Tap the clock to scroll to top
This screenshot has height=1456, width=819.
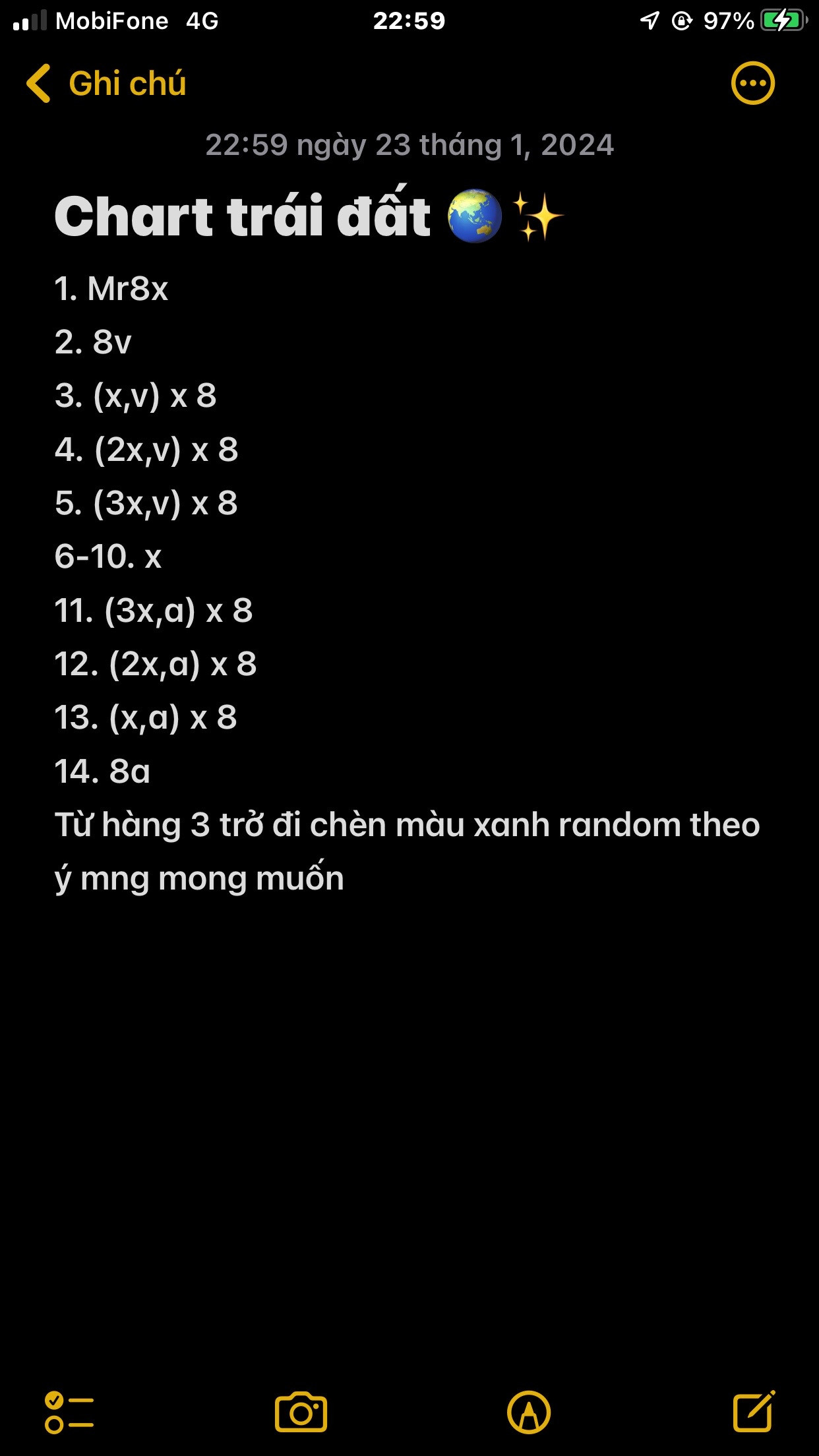point(409,22)
